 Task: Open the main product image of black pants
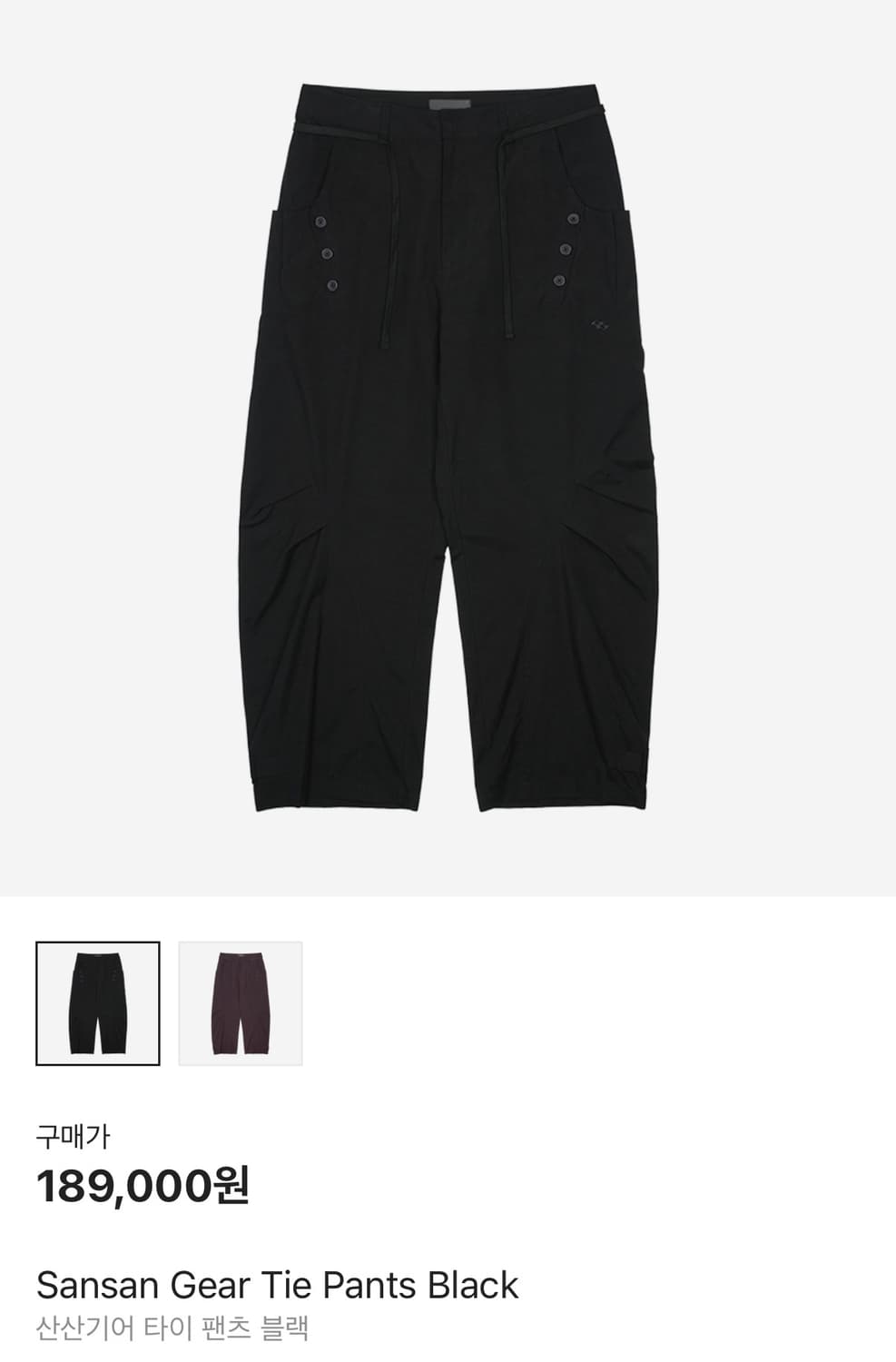click(x=448, y=448)
